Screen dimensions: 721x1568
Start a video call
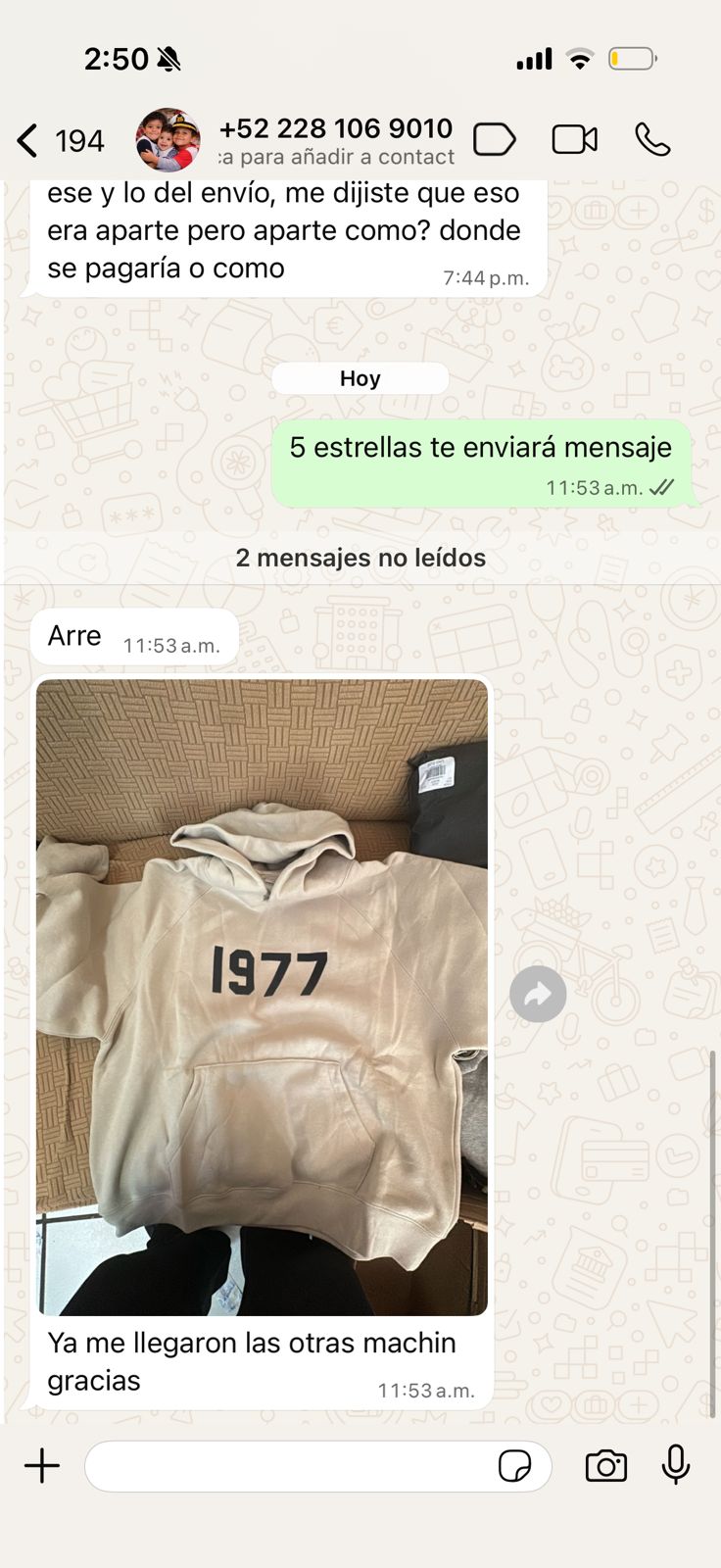575,139
